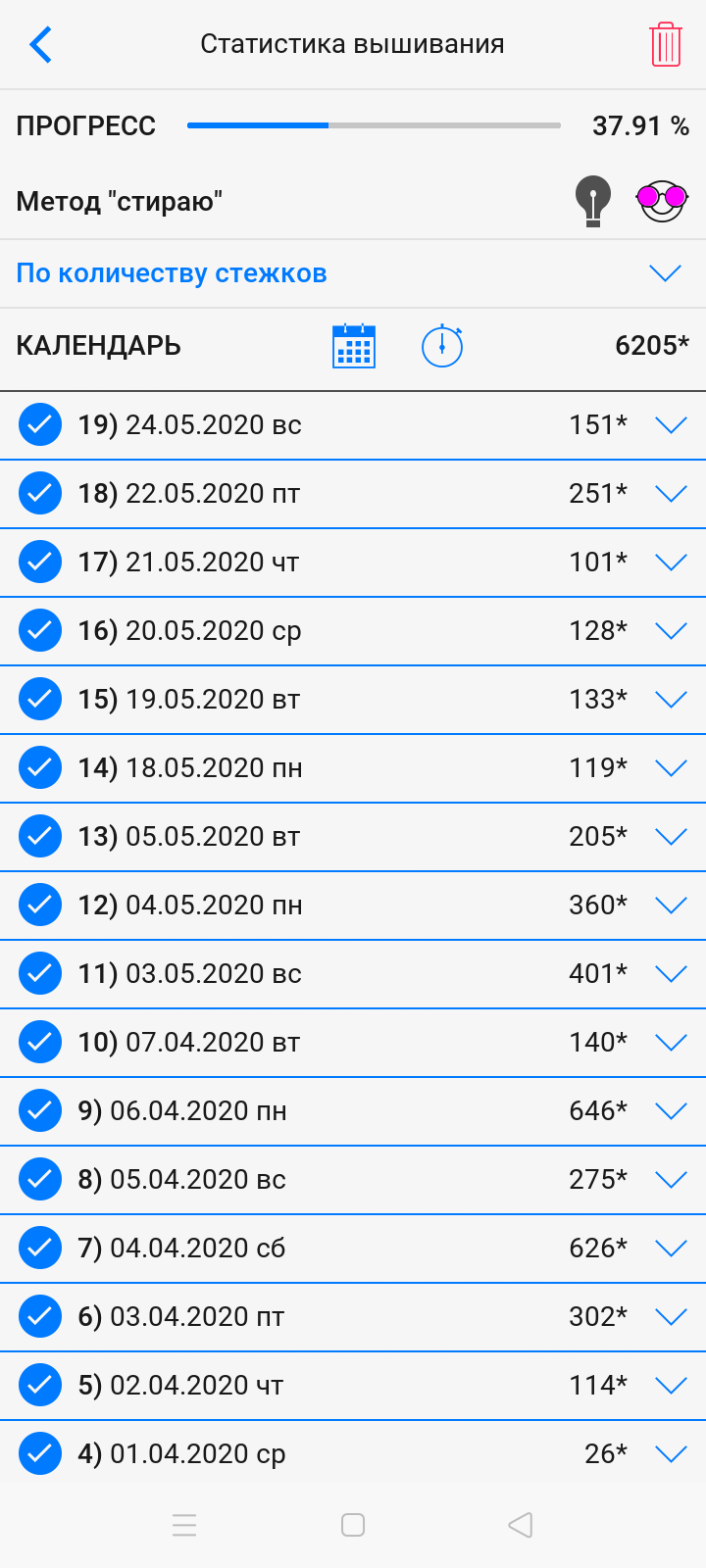The height and width of the screenshot is (1568, 706).
Task: Expand the 01.04.2020 ср entry
Action: coord(671,1454)
